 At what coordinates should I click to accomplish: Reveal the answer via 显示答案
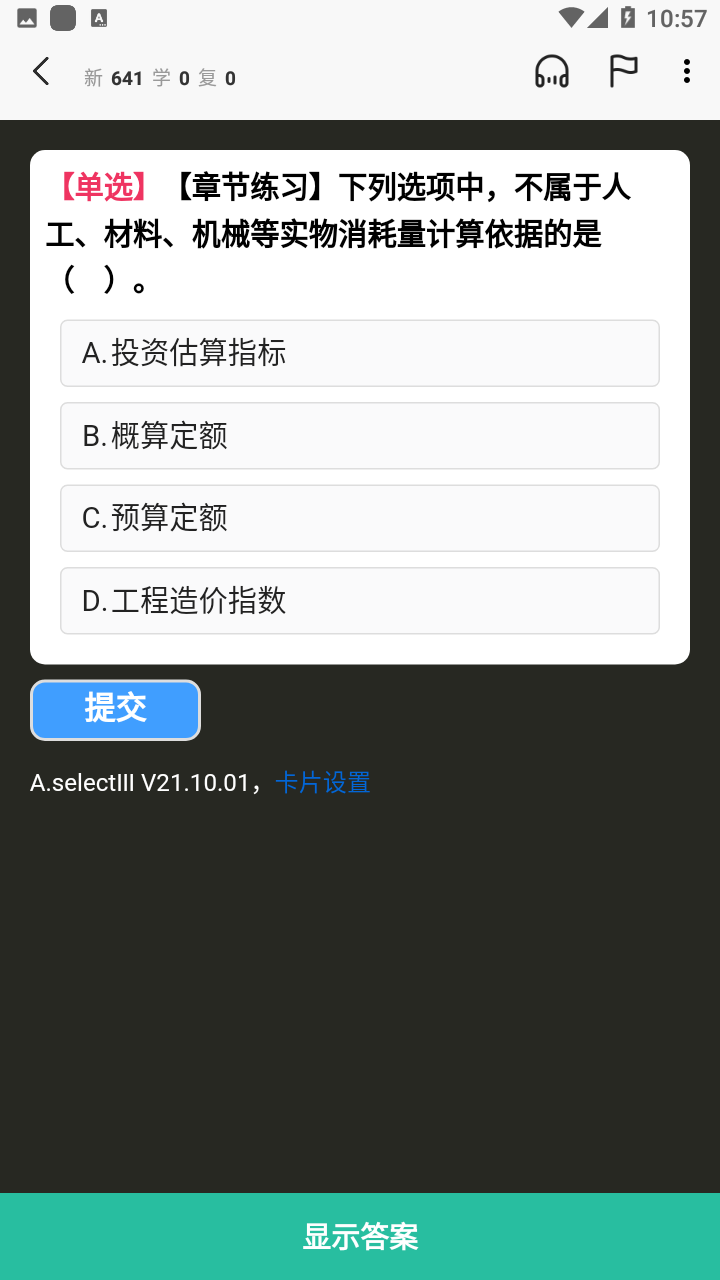pyautogui.click(x=360, y=1236)
